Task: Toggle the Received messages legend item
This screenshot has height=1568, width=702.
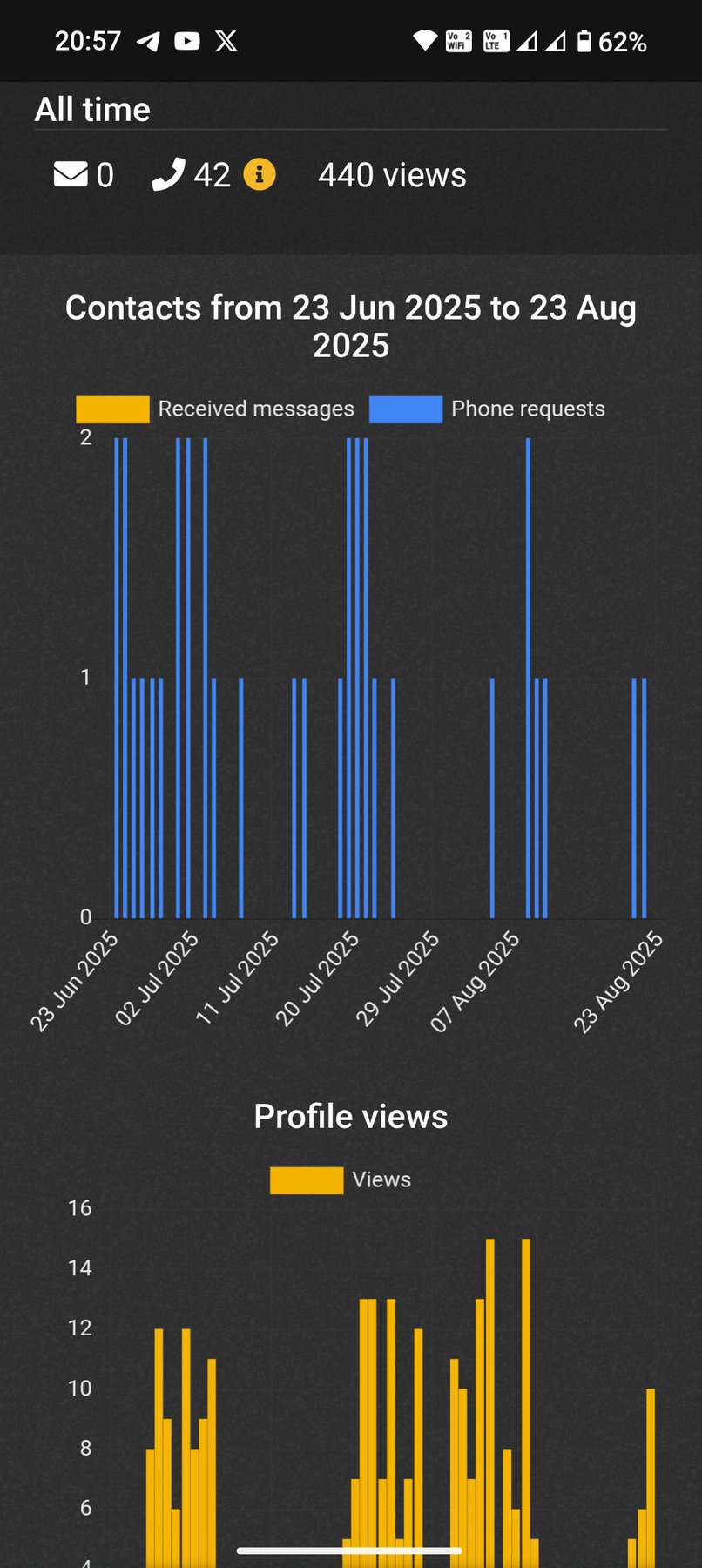Action: [215, 409]
